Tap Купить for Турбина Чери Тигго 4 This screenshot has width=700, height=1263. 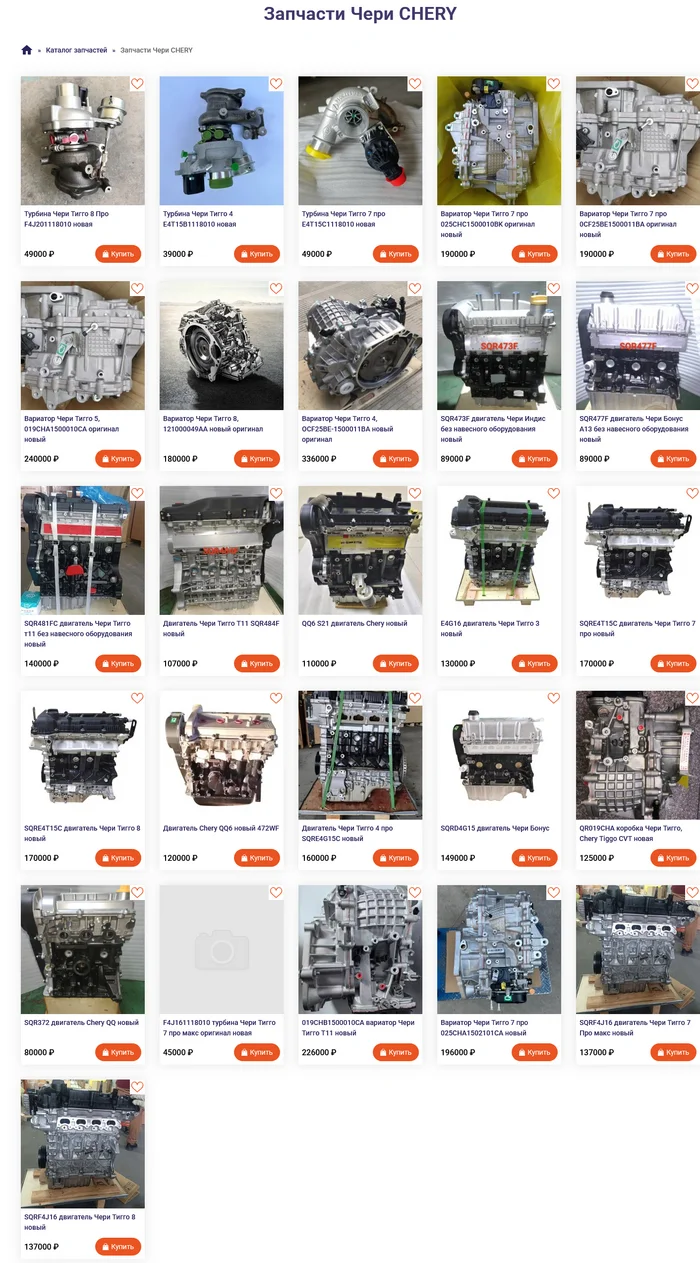pyautogui.click(x=257, y=254)
